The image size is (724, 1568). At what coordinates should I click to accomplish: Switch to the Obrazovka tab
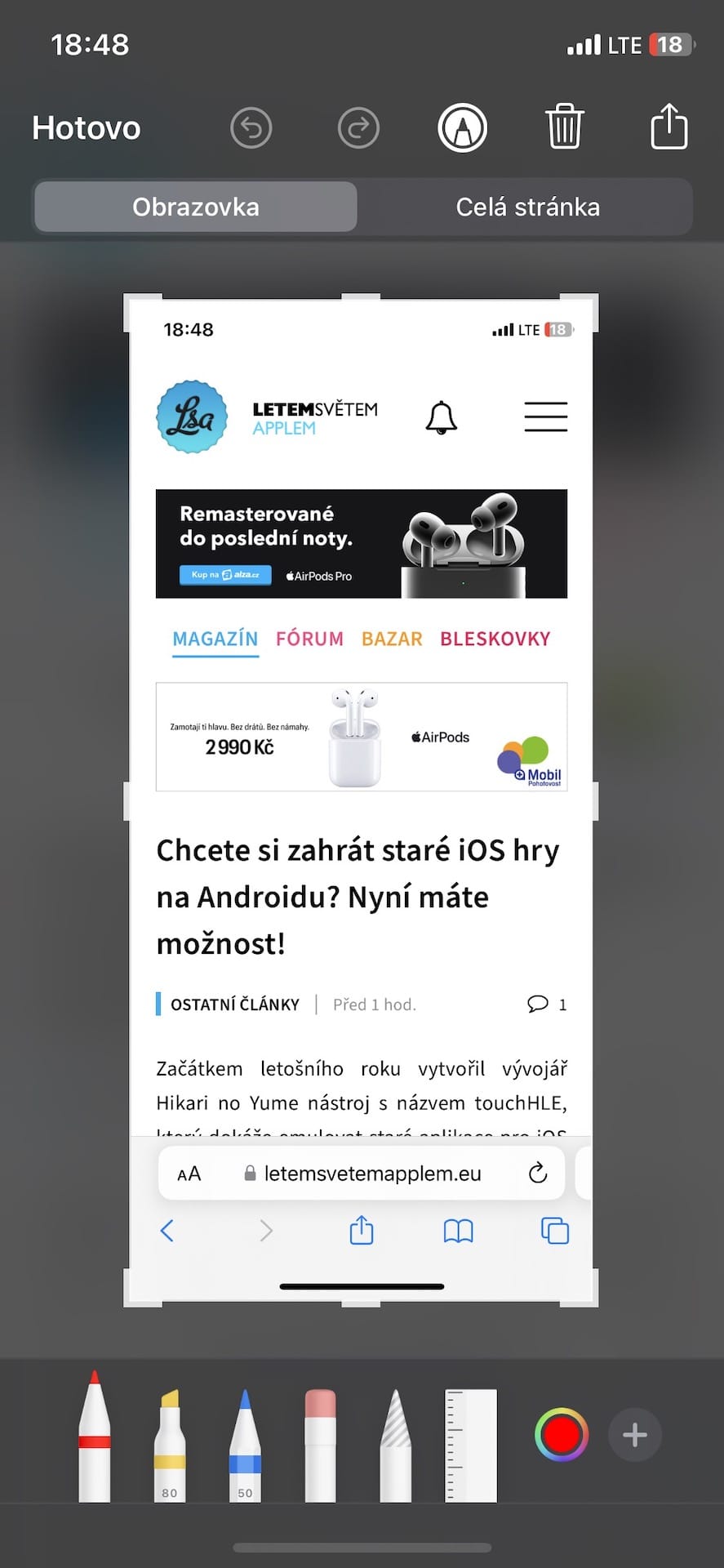click(x=196, y=207)
